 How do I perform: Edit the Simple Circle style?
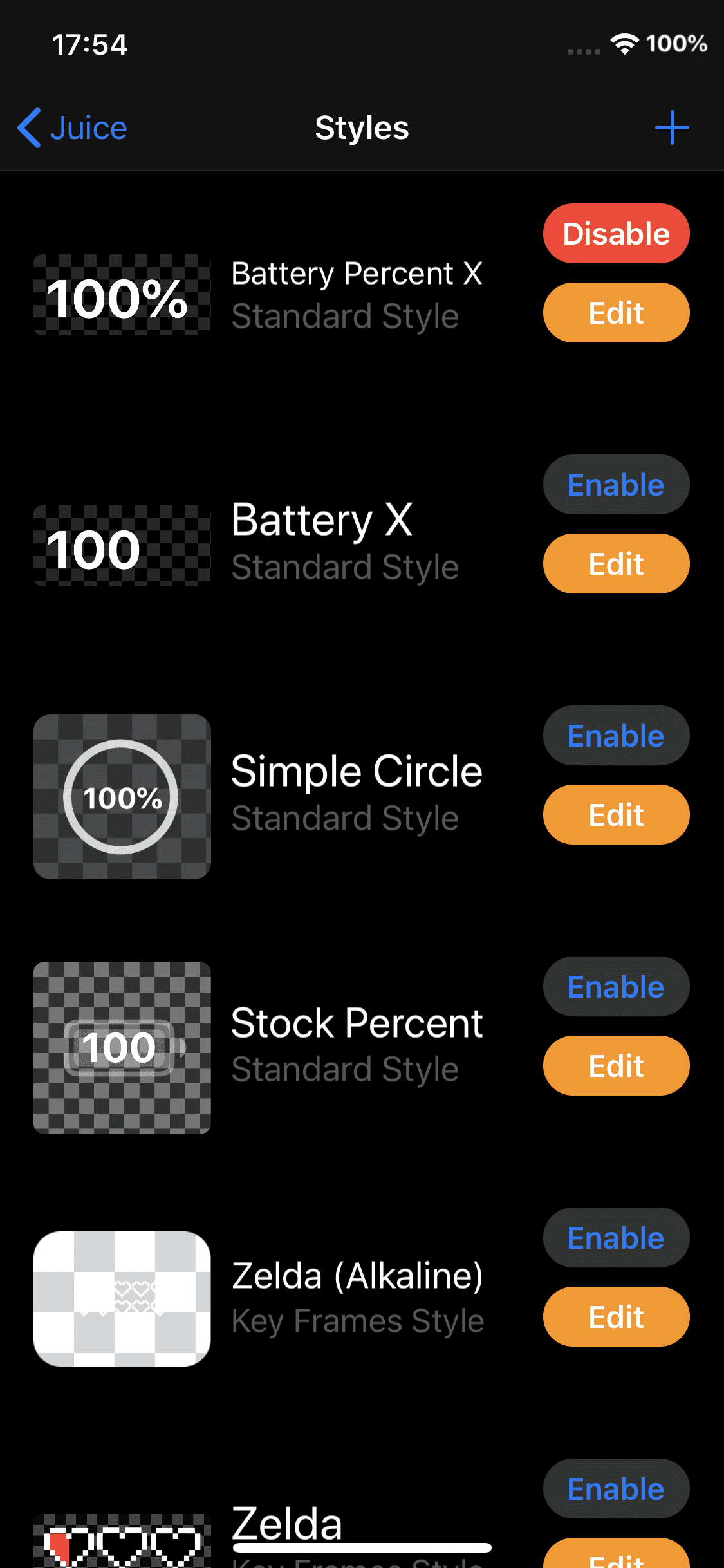point(616,815)
